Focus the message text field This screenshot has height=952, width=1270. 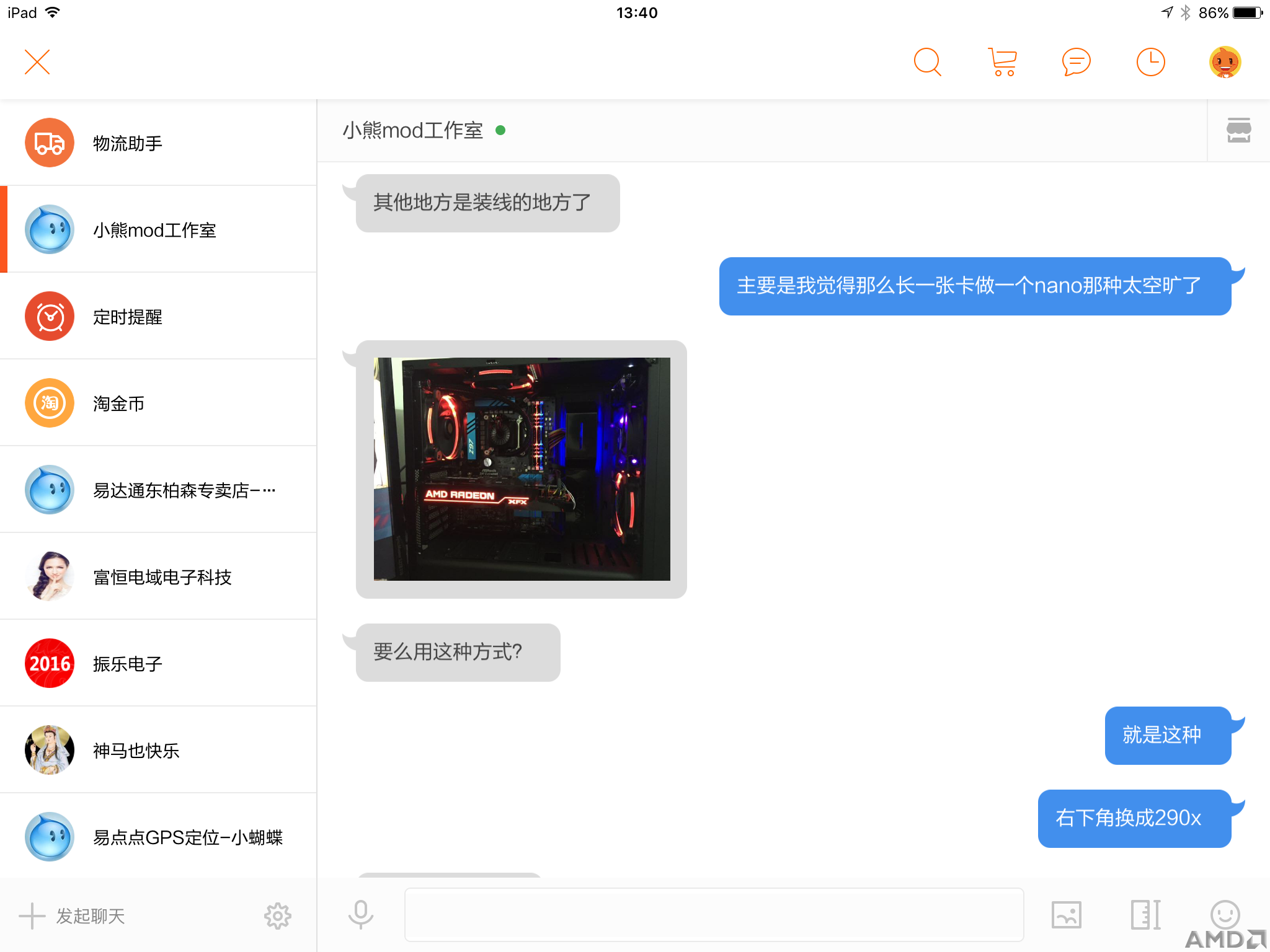coord(713,914)
